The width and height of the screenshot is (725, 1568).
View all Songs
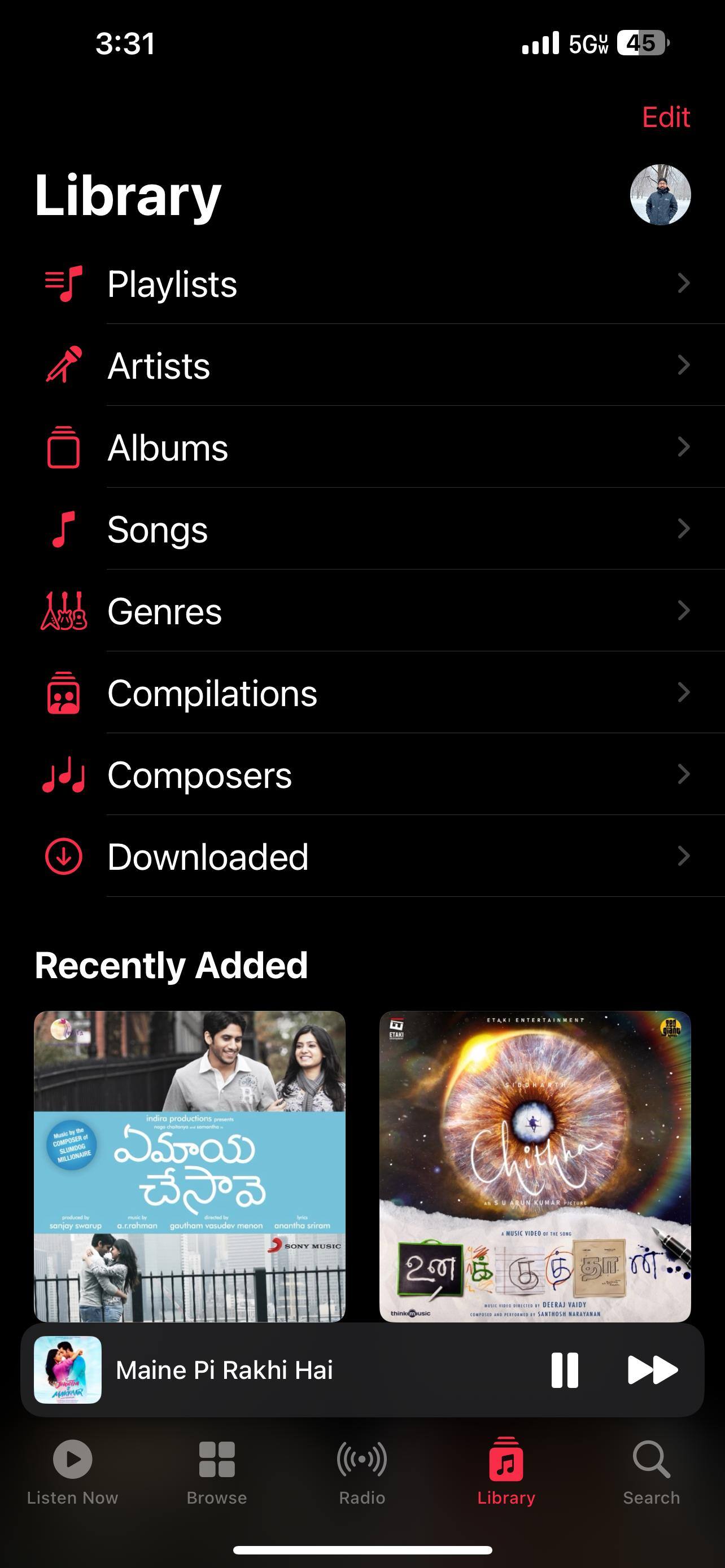click(x=365, y=529)
